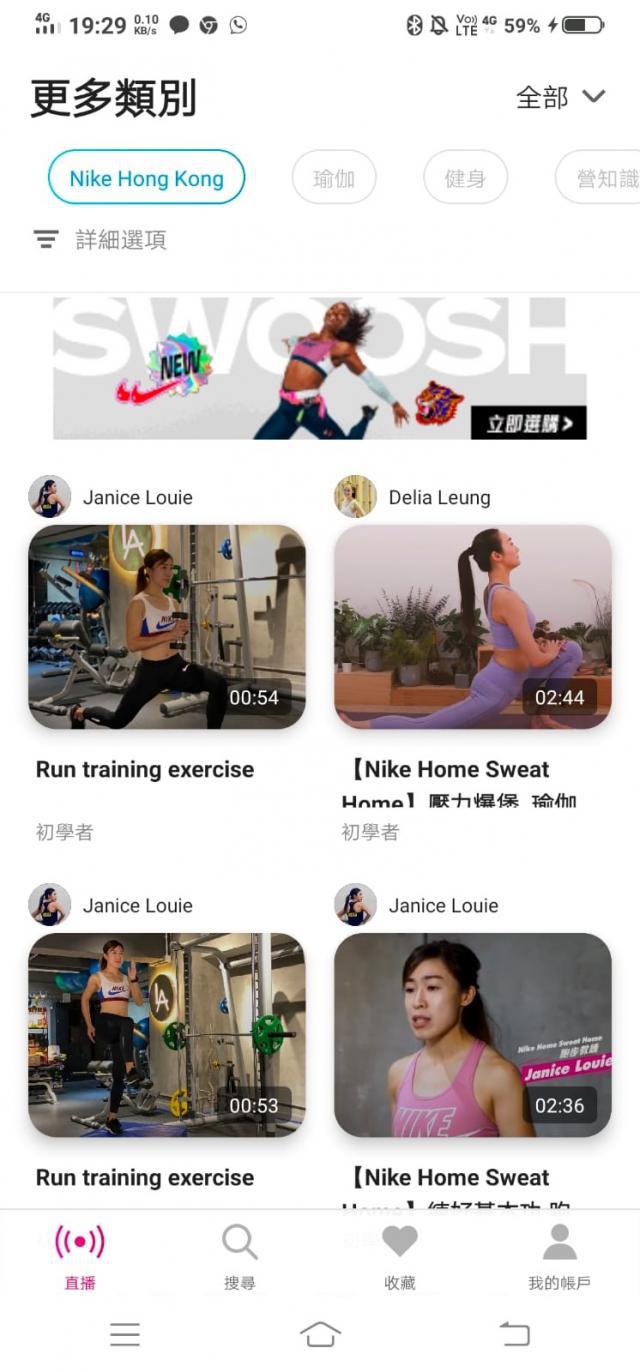This screenshot has width=640, height=1372.
Task: Open Delia Leung's profile
Action: [412, 497]
